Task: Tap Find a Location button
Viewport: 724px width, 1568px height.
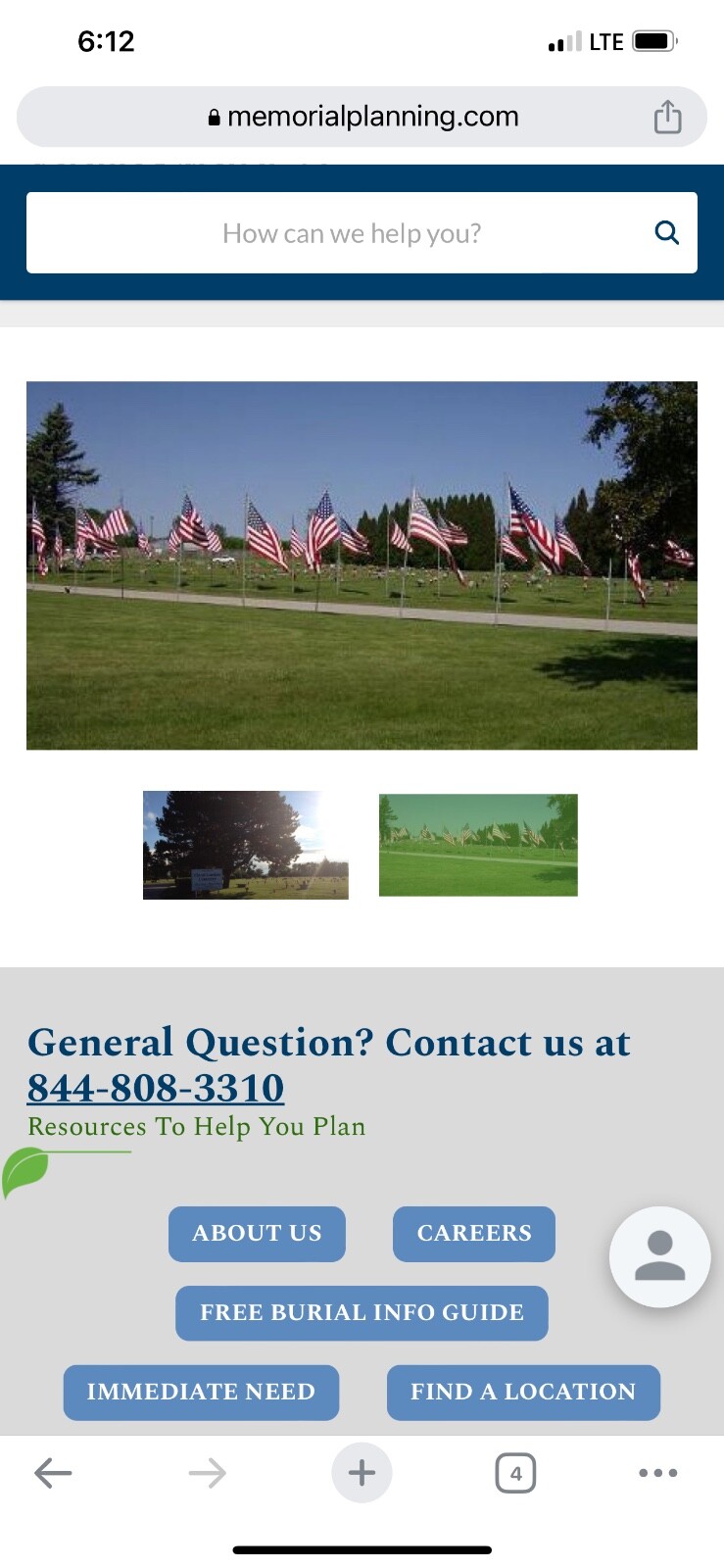Action: [x=523, y=1393]
